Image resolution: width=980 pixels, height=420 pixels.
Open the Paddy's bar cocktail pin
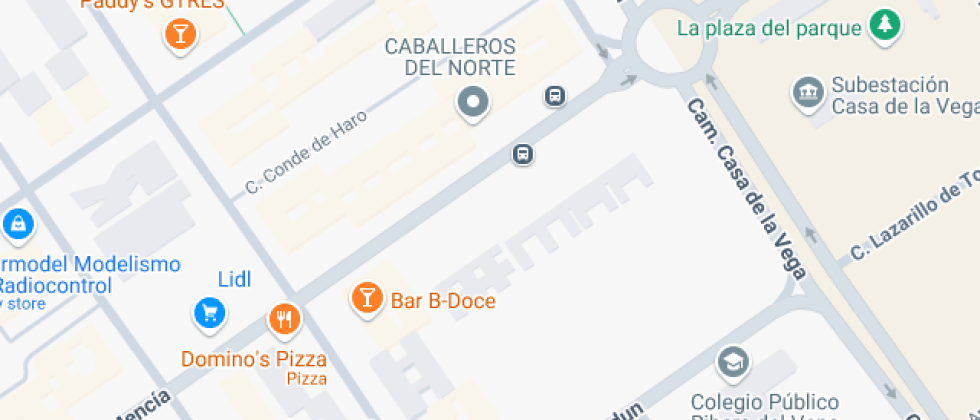[181, 35]
